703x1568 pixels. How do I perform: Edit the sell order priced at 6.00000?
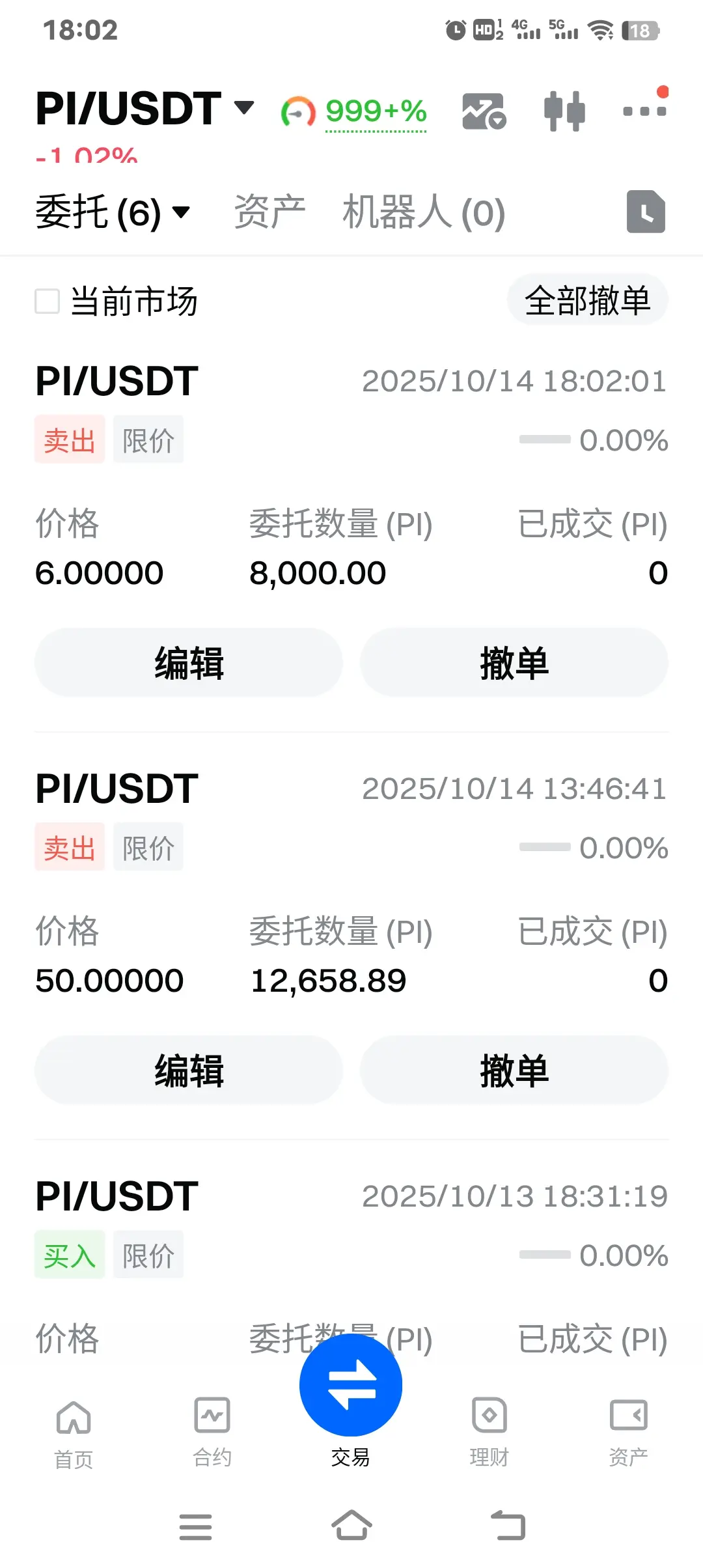coord(189,663)
